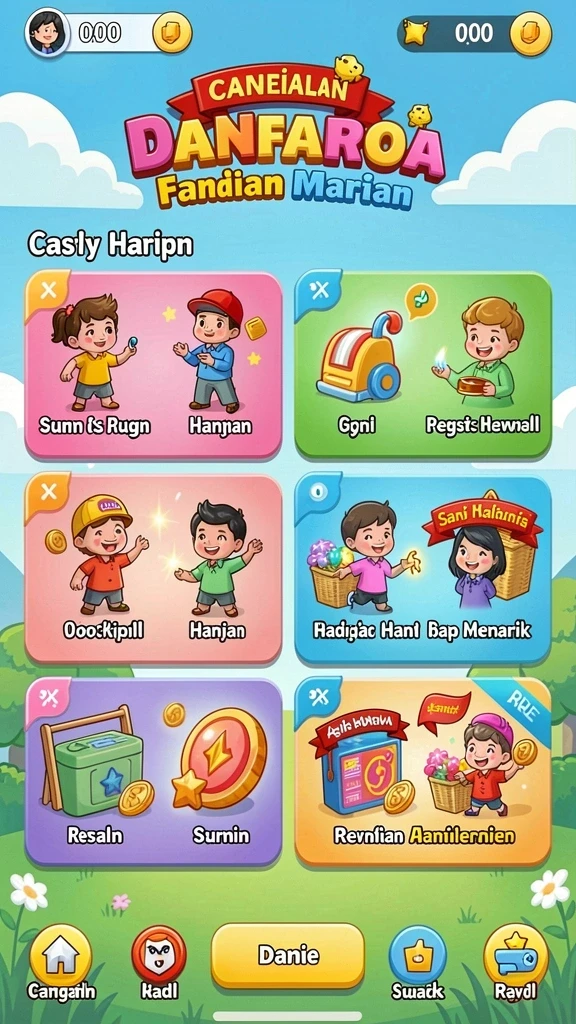Viewport: 576px width, 1024px height.
Task: Open the Ravdl tab
Action: pos(515,964)
